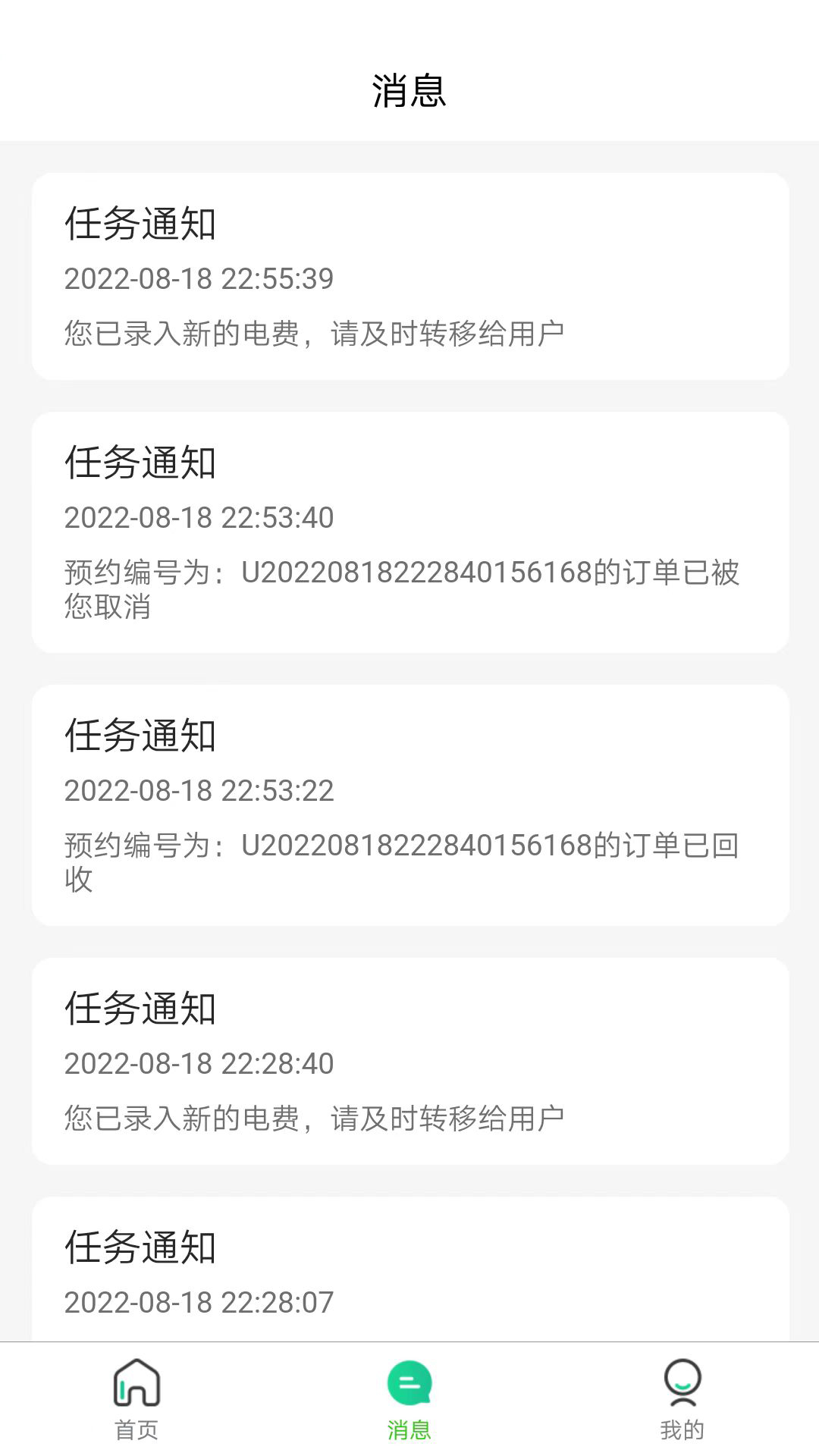The image size is (819, 1456).
Task: Tap the green message bubble icon
Action: [409, 1385]
